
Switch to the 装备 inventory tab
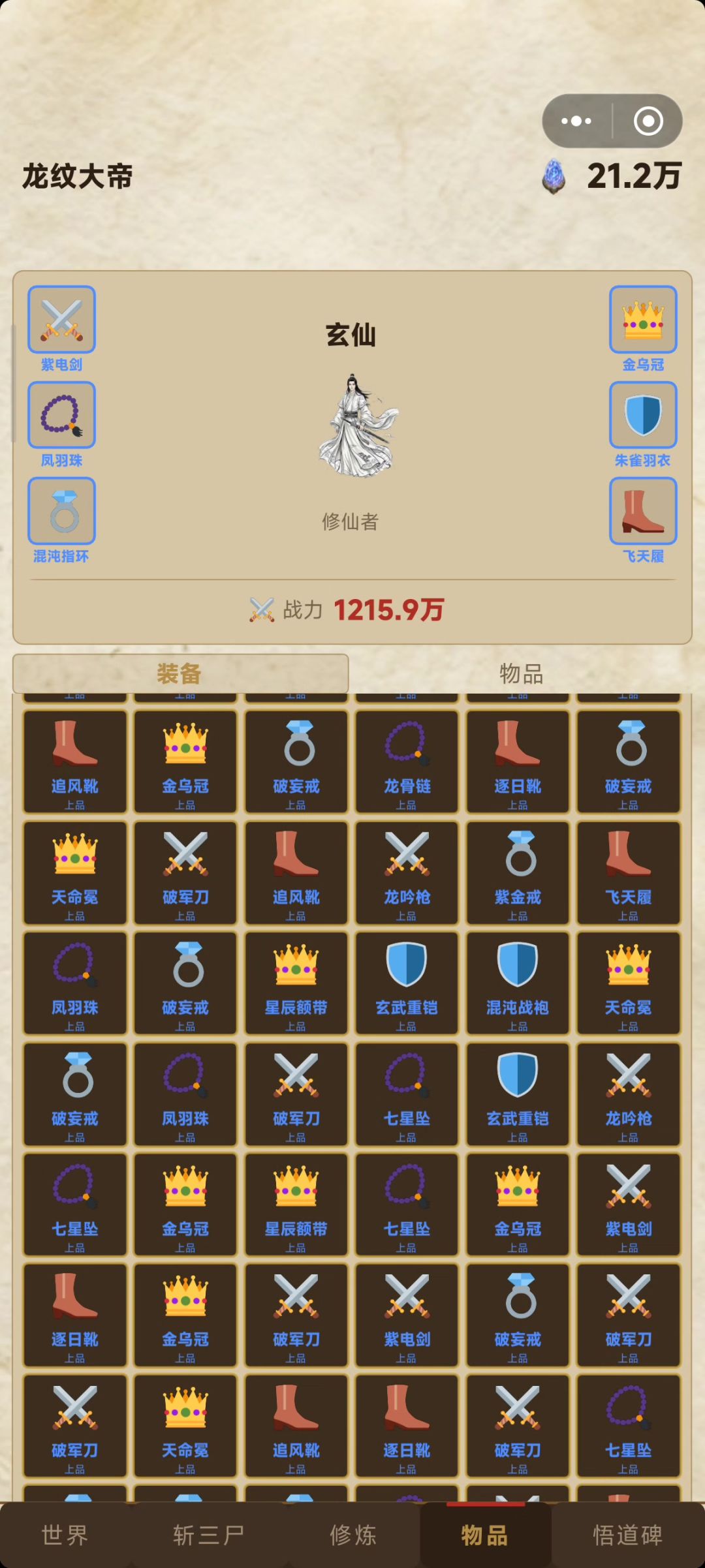tap(180, 673)
